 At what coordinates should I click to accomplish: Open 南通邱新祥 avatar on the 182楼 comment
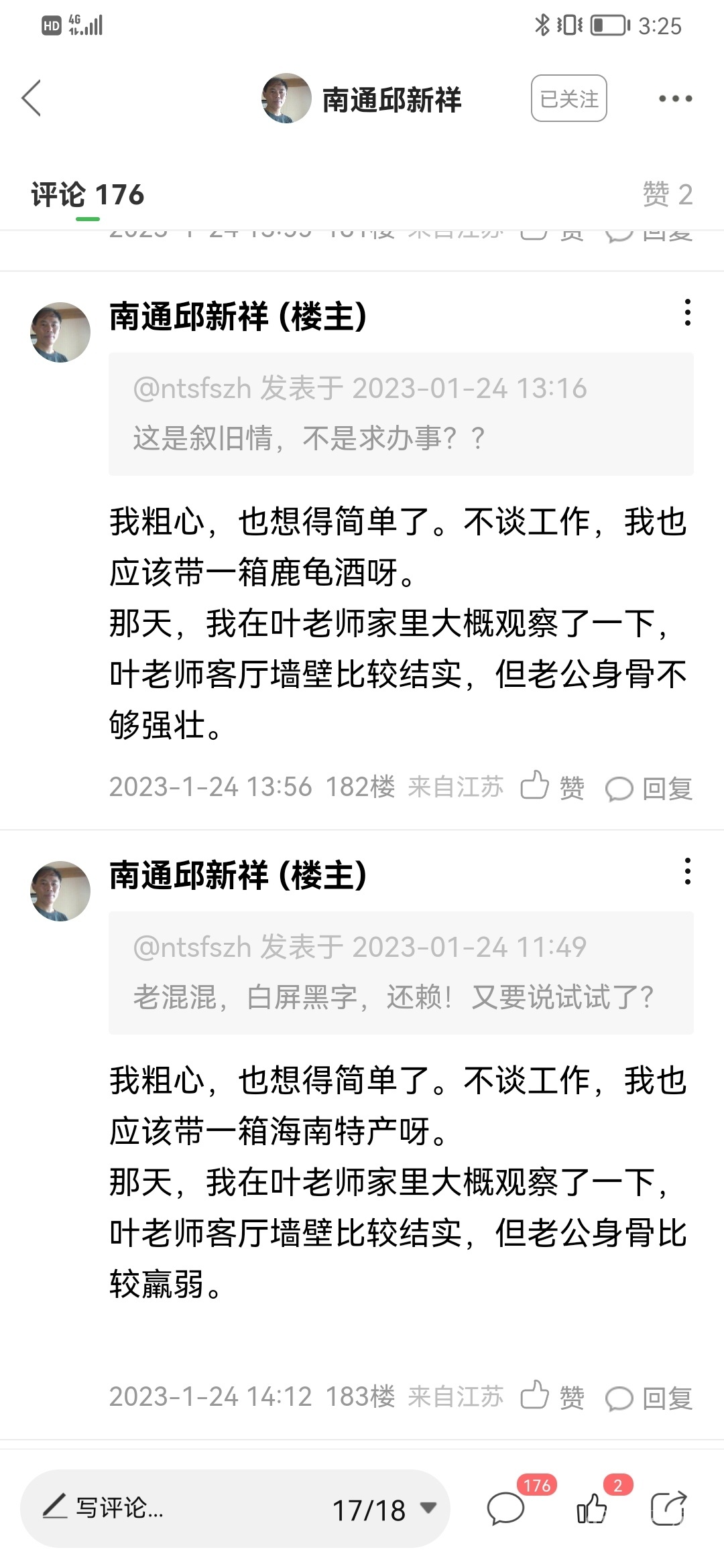coord(60,332)
